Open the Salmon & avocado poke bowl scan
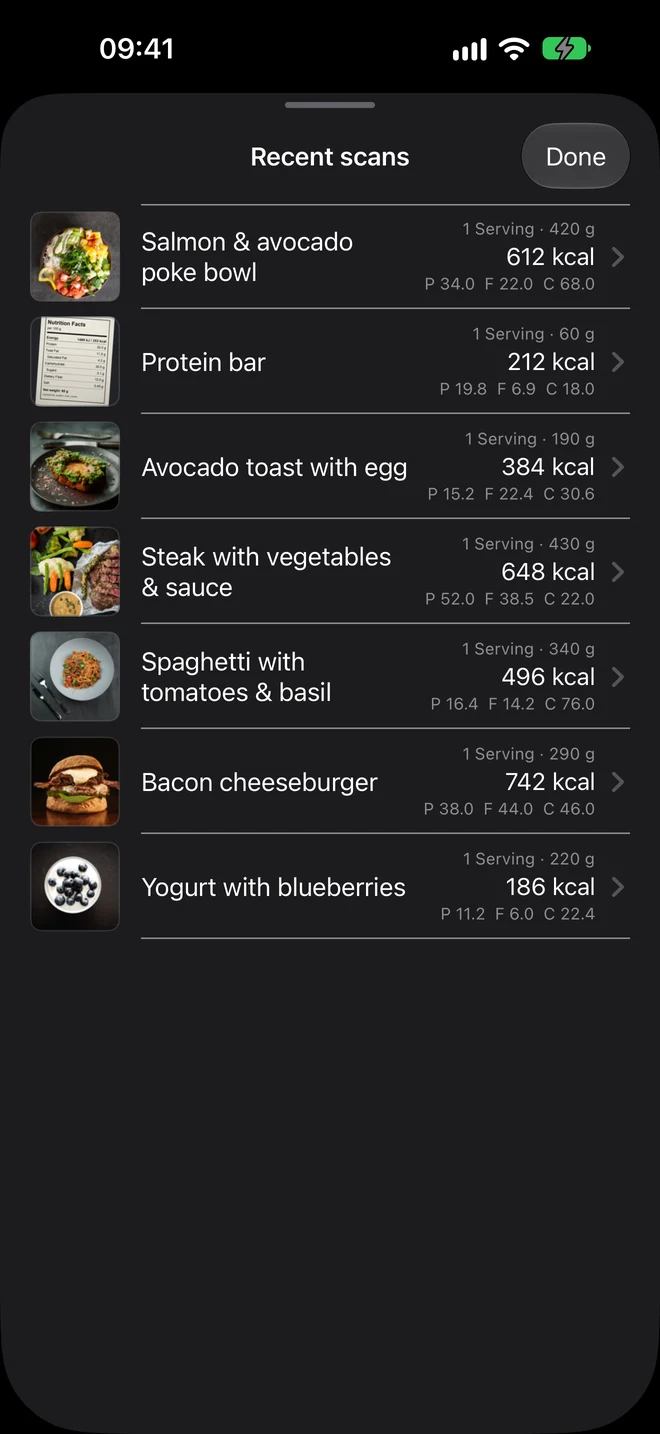 330,257
